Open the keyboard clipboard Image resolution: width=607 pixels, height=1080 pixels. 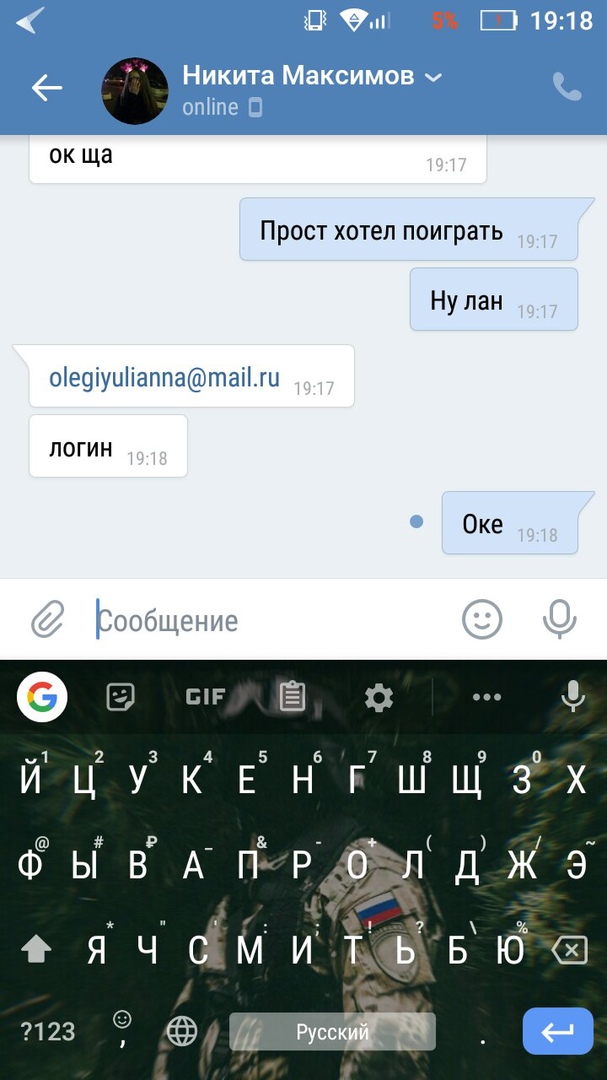[292, 697]
